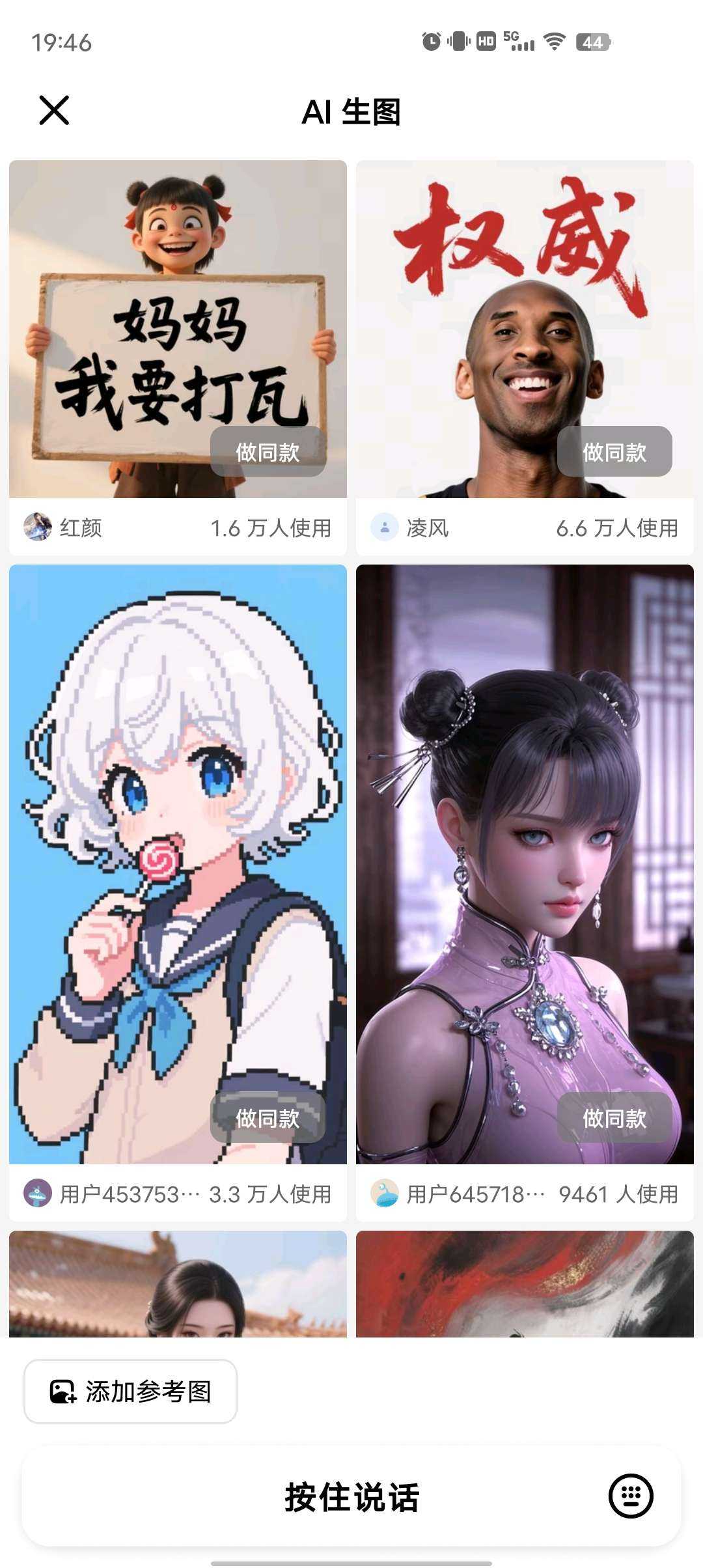Tap the 按住说话 voice input button

pos(351,1496)
